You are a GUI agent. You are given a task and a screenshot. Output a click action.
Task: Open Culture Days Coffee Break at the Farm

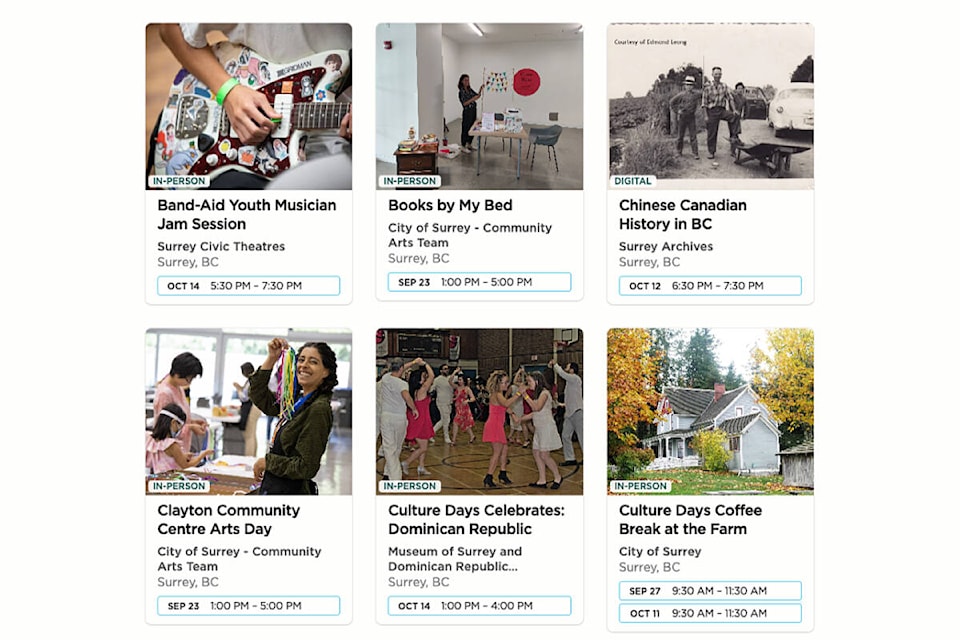point(690,519)
